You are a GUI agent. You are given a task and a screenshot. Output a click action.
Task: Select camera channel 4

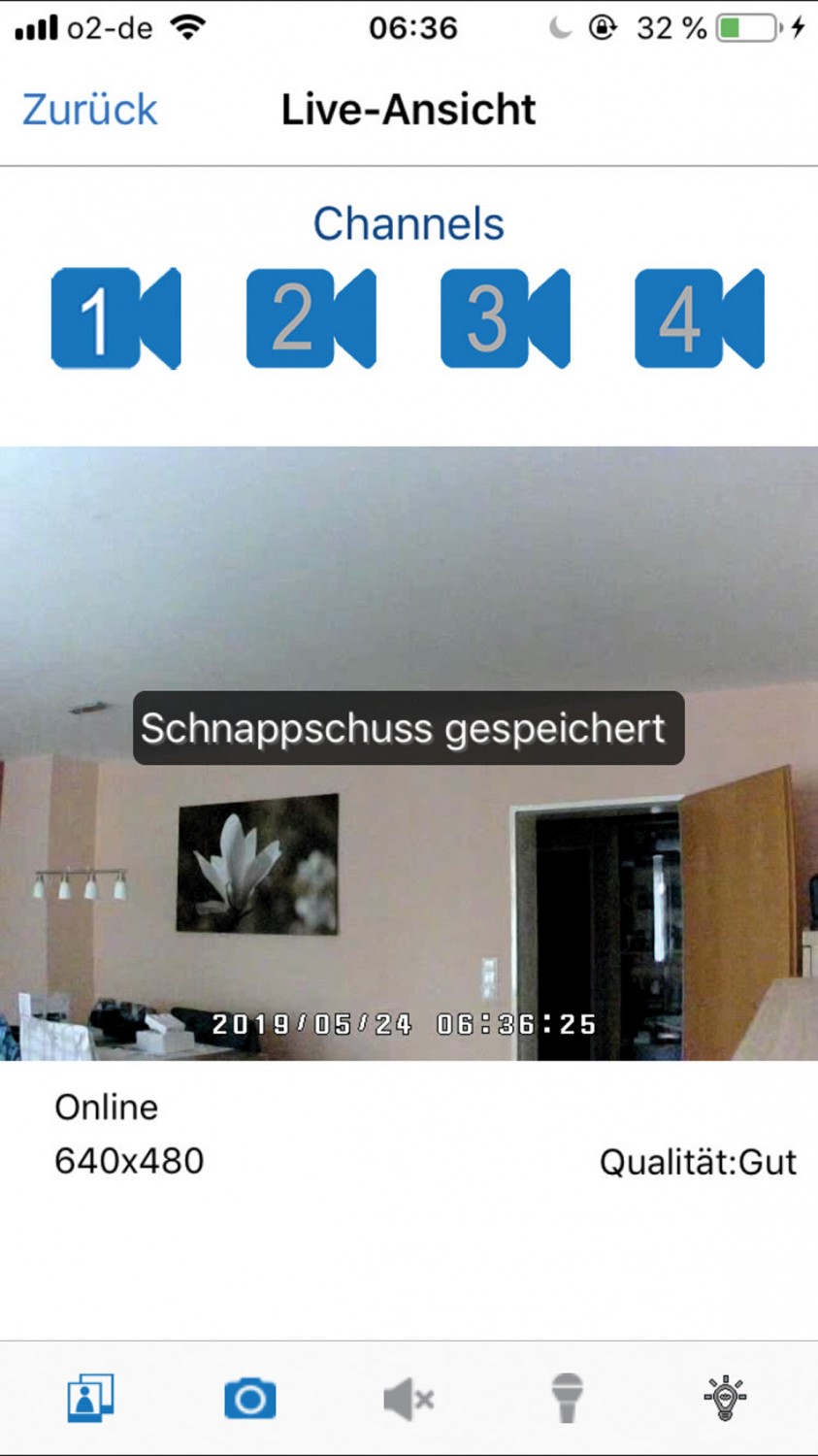pos(699,318)
